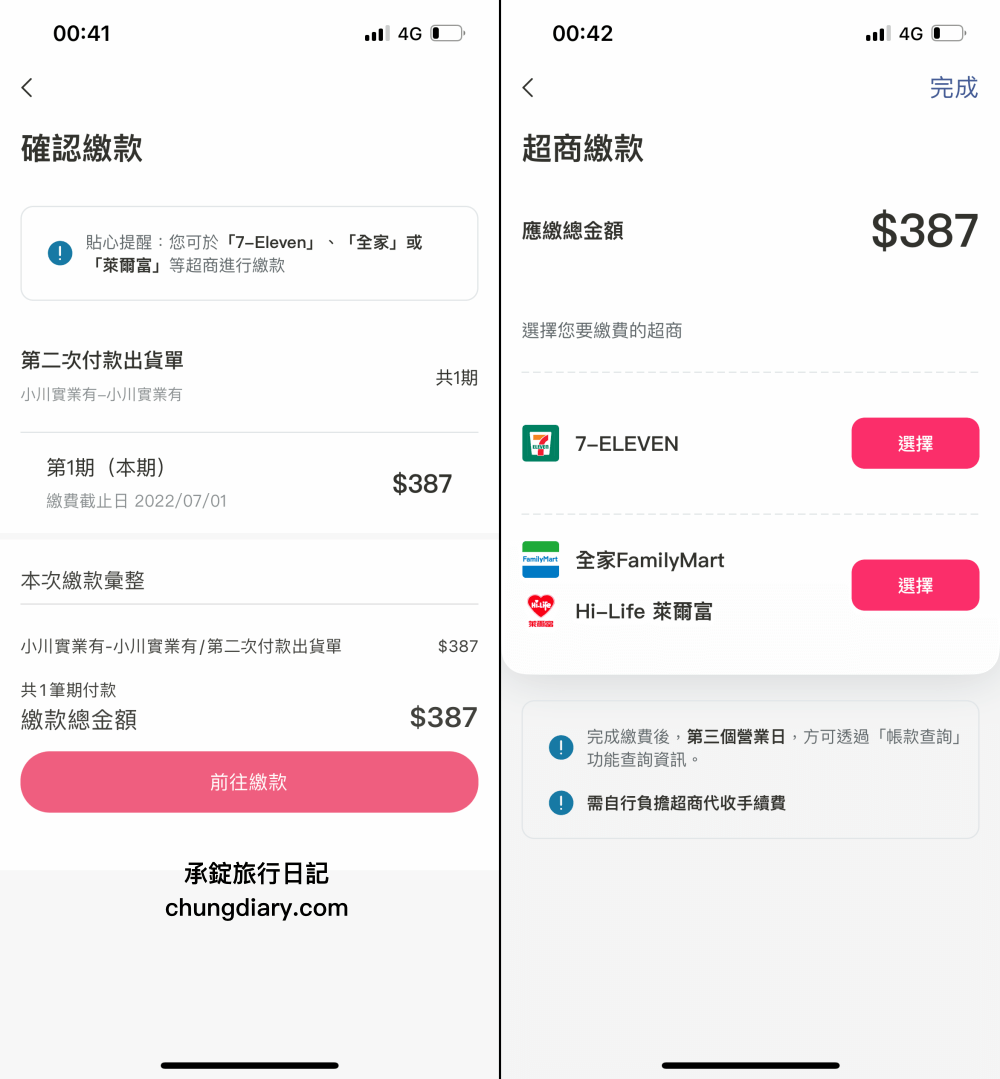Click the Hi-Life 萊爾富 store logo
This screenshot has width=1000, height=1079.
[541, 611]
